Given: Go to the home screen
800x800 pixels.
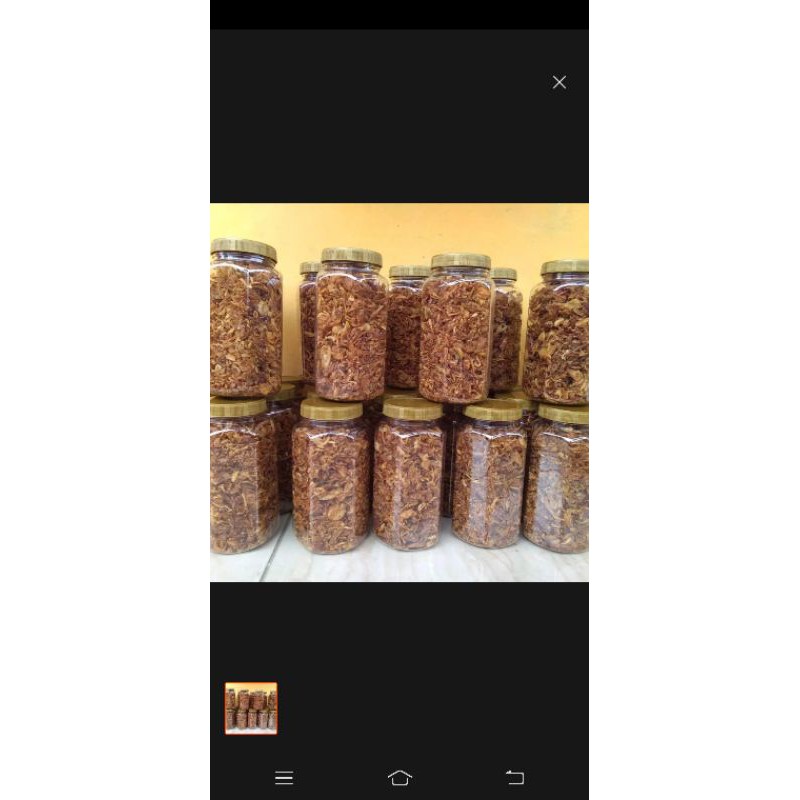Looking at the screenshot, I should click(x=399, y=777).
